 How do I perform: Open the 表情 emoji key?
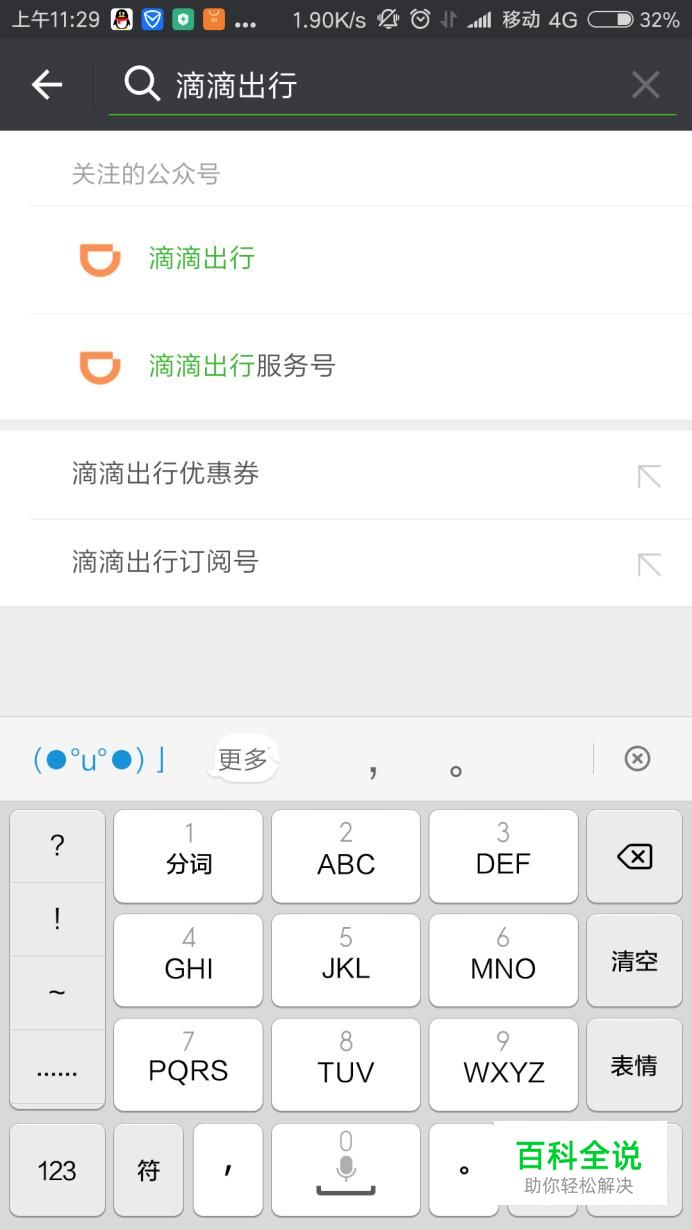[x=635, y=1065]
